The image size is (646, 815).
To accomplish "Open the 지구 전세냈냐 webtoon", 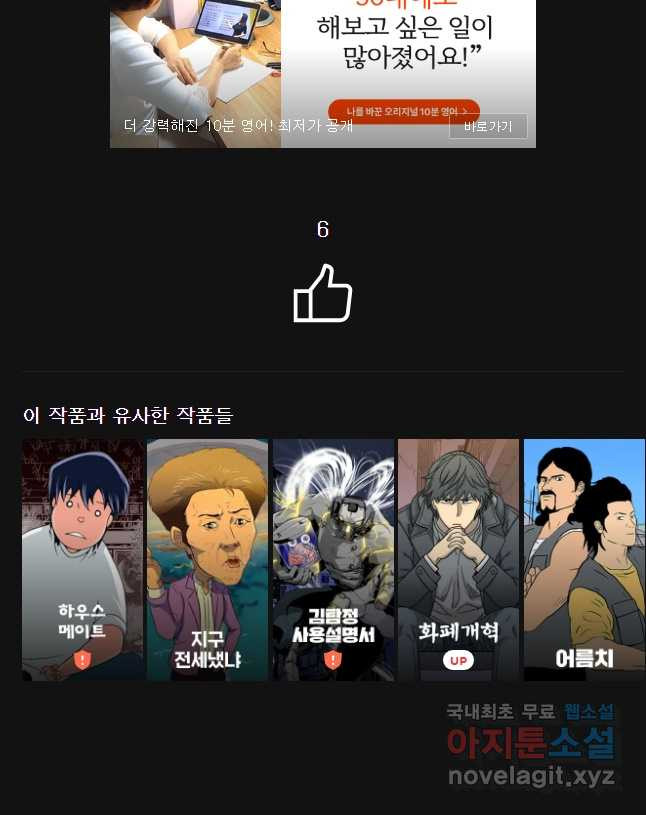I will click(207, 559).
